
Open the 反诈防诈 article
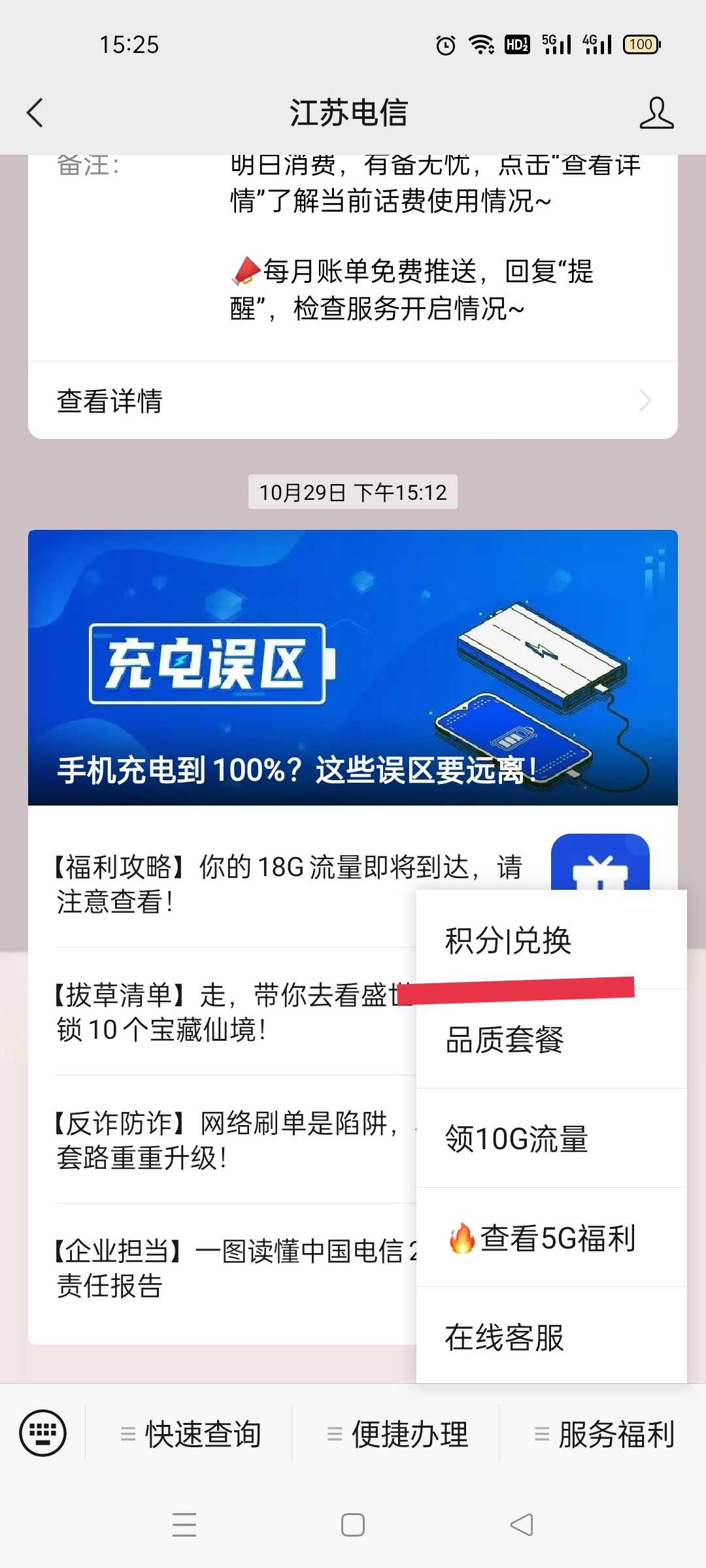(x=222, y=1139)
